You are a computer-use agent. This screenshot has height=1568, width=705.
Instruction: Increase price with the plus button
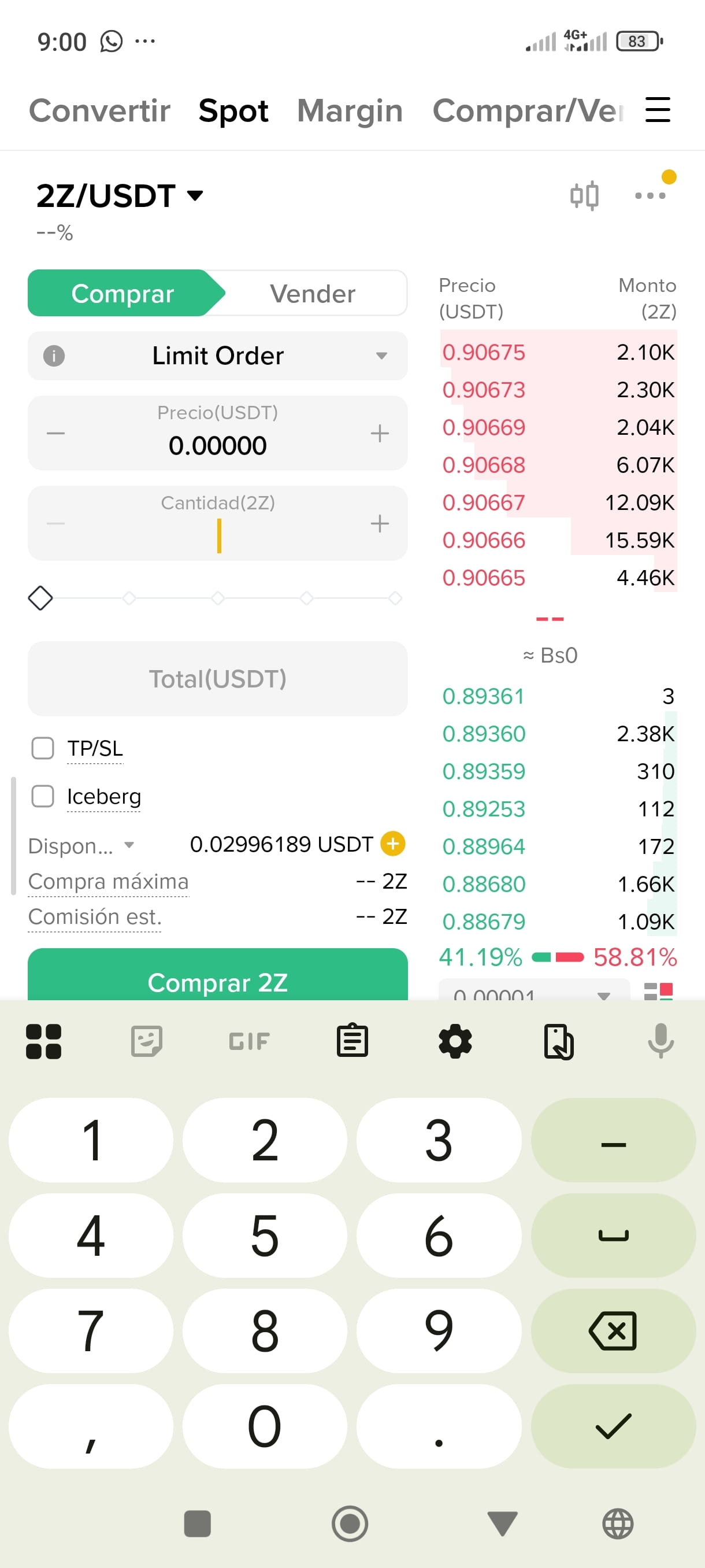tap(380, 434)
